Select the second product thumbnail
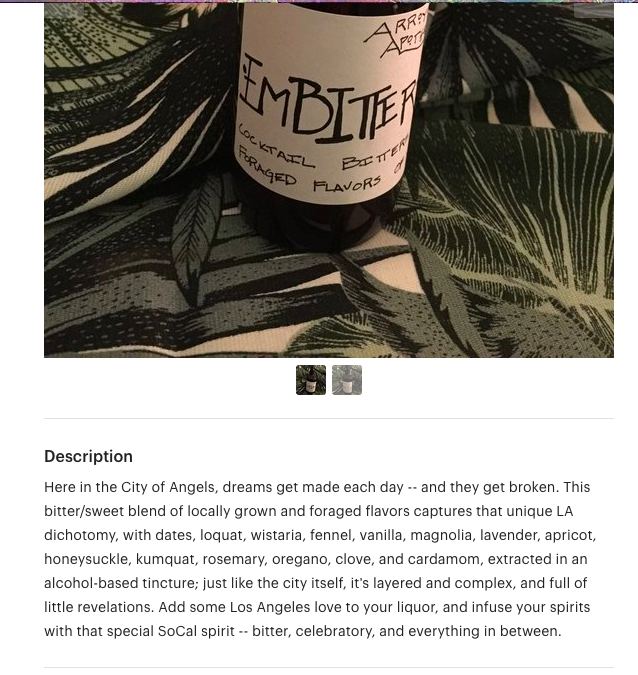This screenshot has width=638, height=675. (x=347, y=380)
